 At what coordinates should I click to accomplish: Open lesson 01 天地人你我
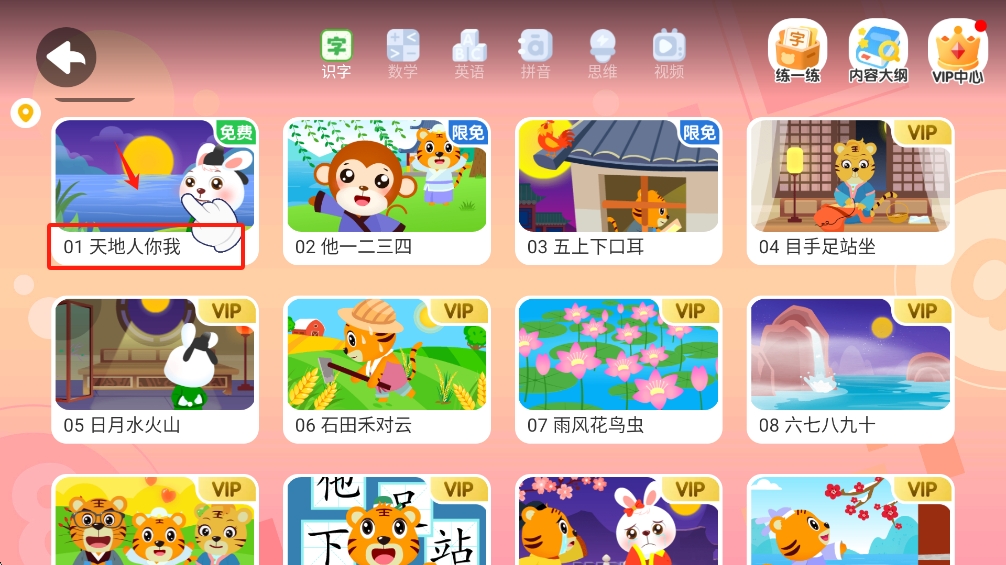tap(154, 190)
